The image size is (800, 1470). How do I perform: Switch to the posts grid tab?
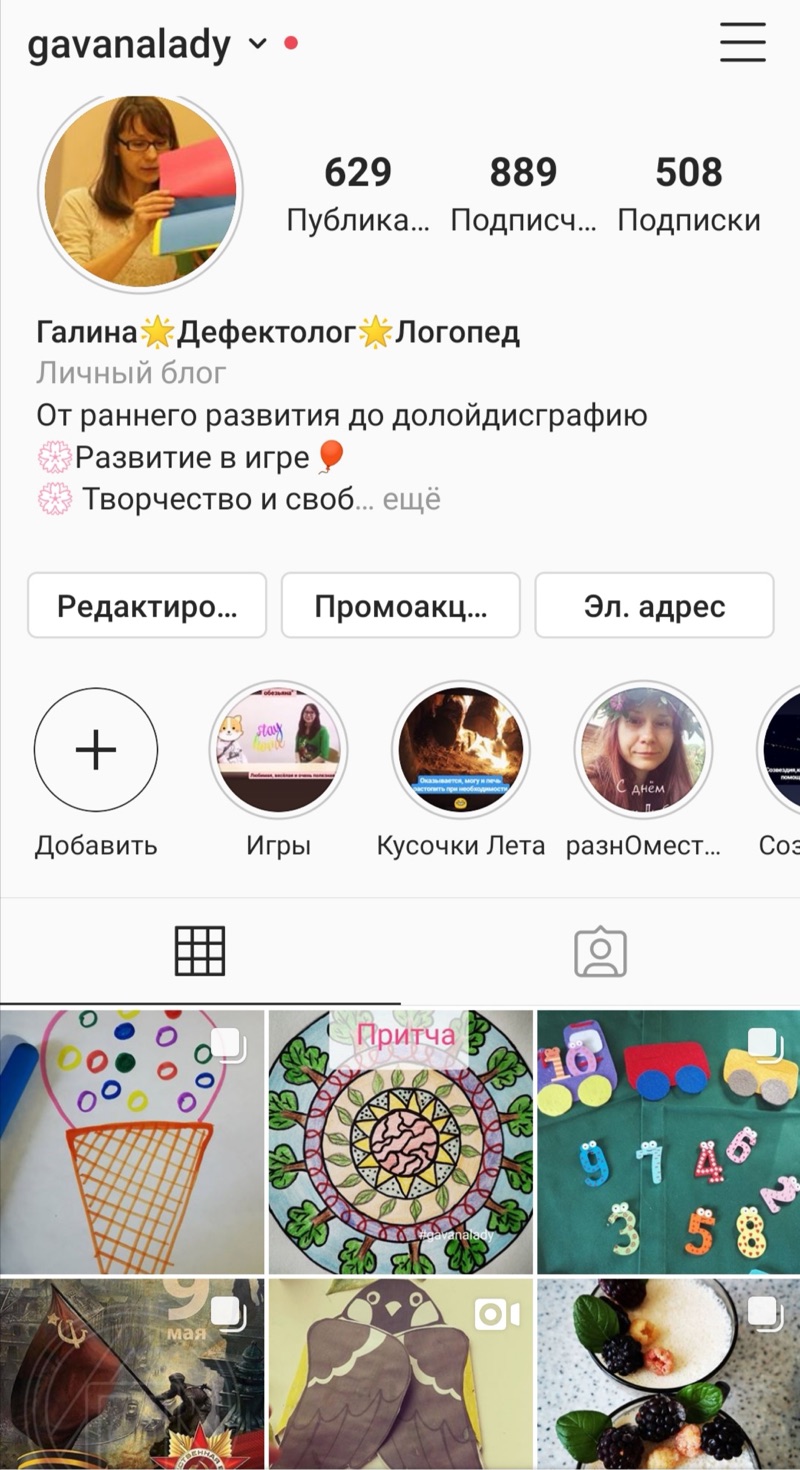[200, 951]
